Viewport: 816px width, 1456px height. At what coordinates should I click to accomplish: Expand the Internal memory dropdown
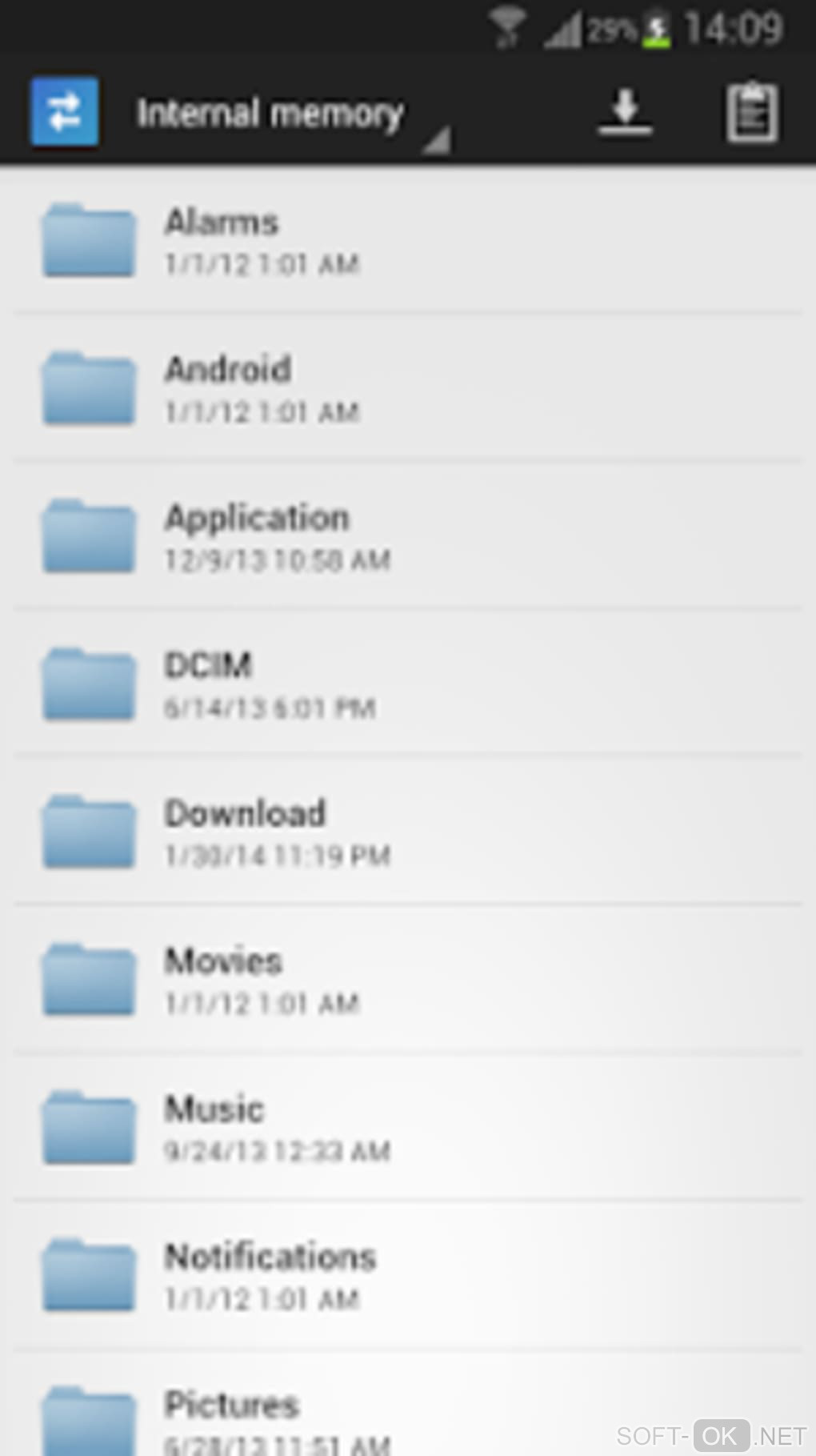coord(292,114)
